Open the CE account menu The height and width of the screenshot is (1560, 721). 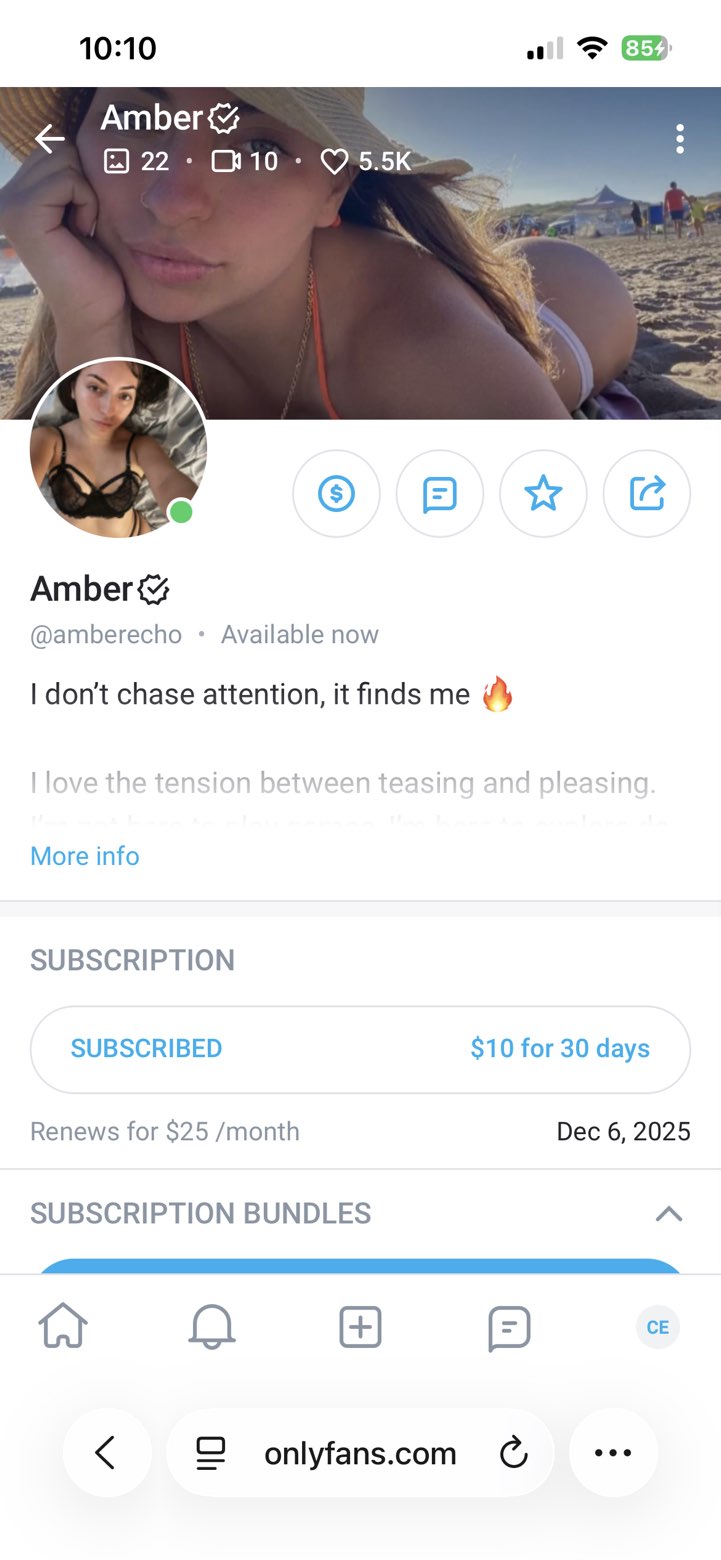[657, 1328]
